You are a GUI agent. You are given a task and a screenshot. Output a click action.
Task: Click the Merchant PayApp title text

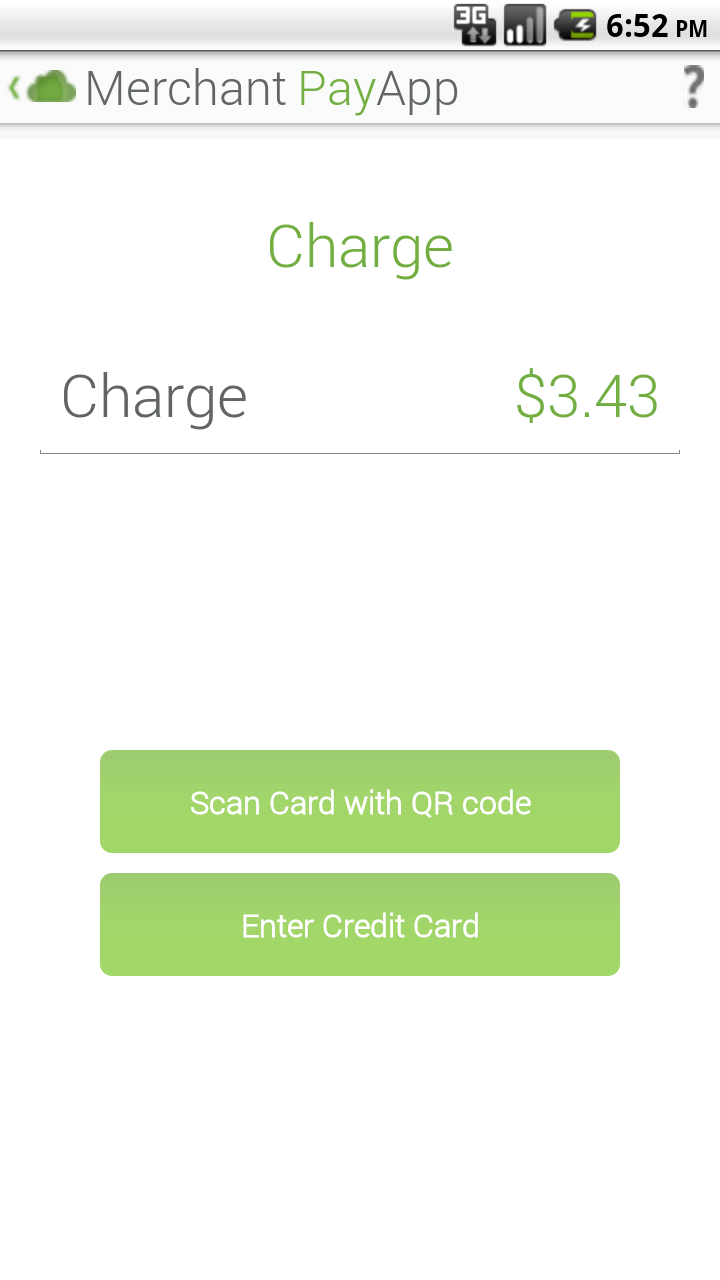click(272, 87)
